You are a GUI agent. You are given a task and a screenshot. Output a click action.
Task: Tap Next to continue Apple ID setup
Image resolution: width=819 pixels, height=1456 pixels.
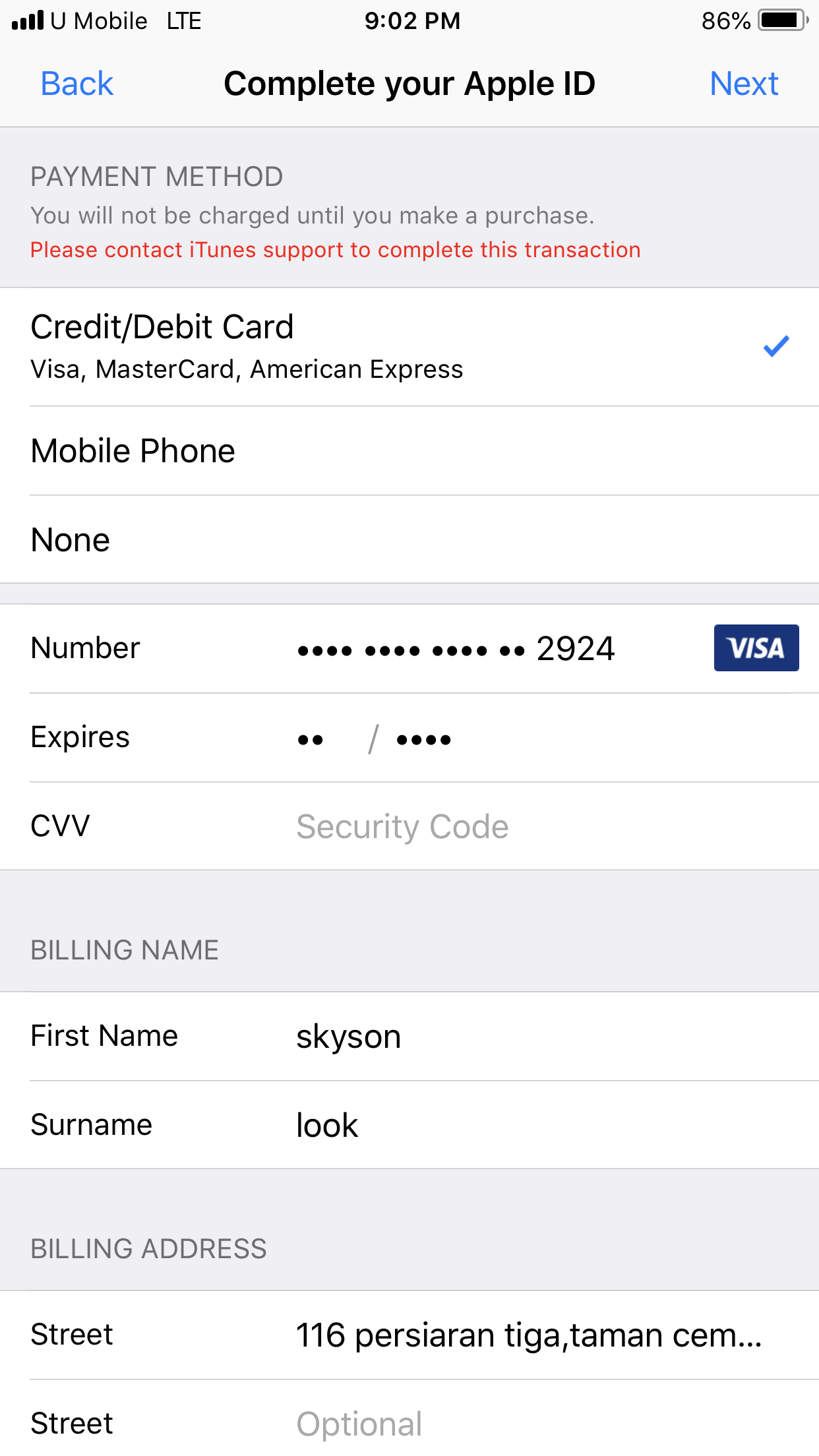pyautogui.click(x=744, y=83)
